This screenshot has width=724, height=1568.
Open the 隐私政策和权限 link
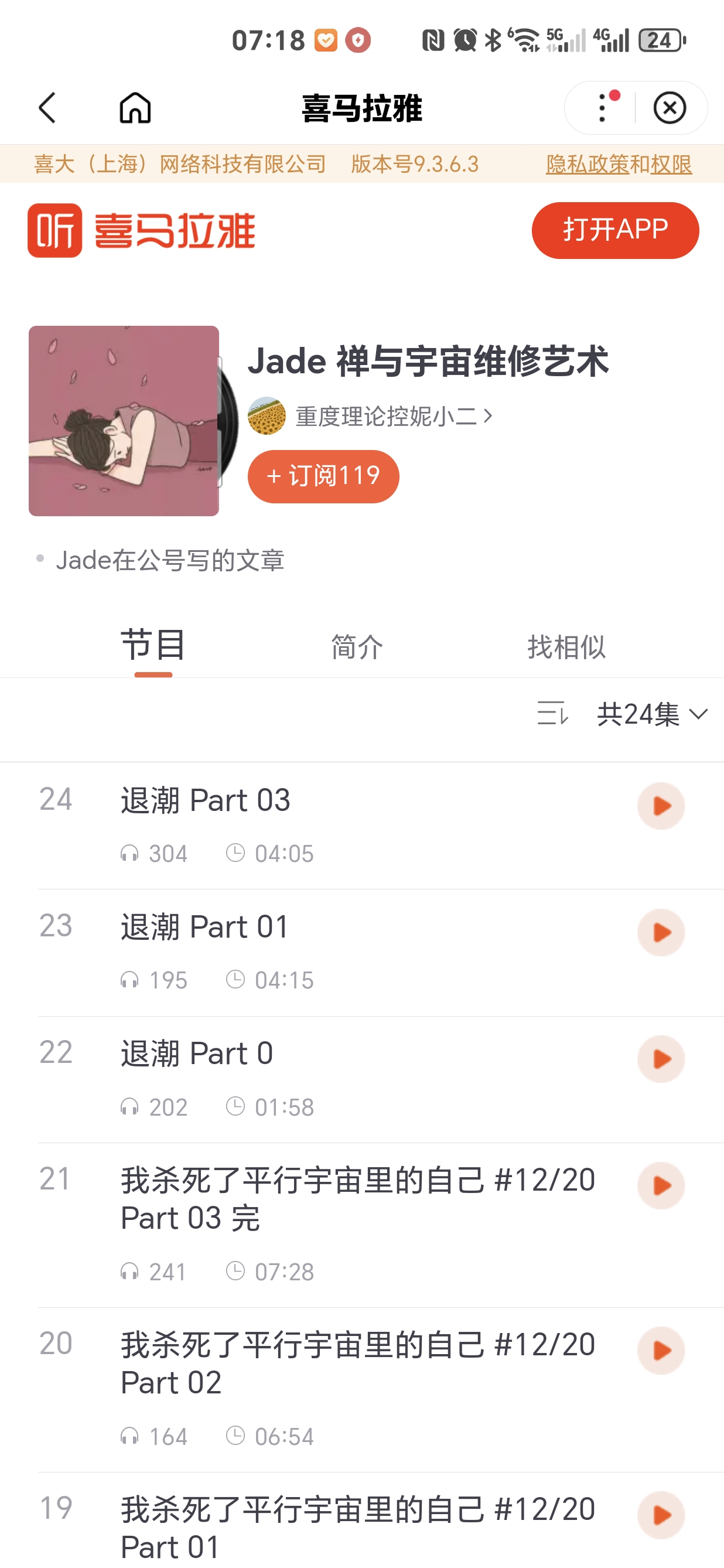point(618,164)
